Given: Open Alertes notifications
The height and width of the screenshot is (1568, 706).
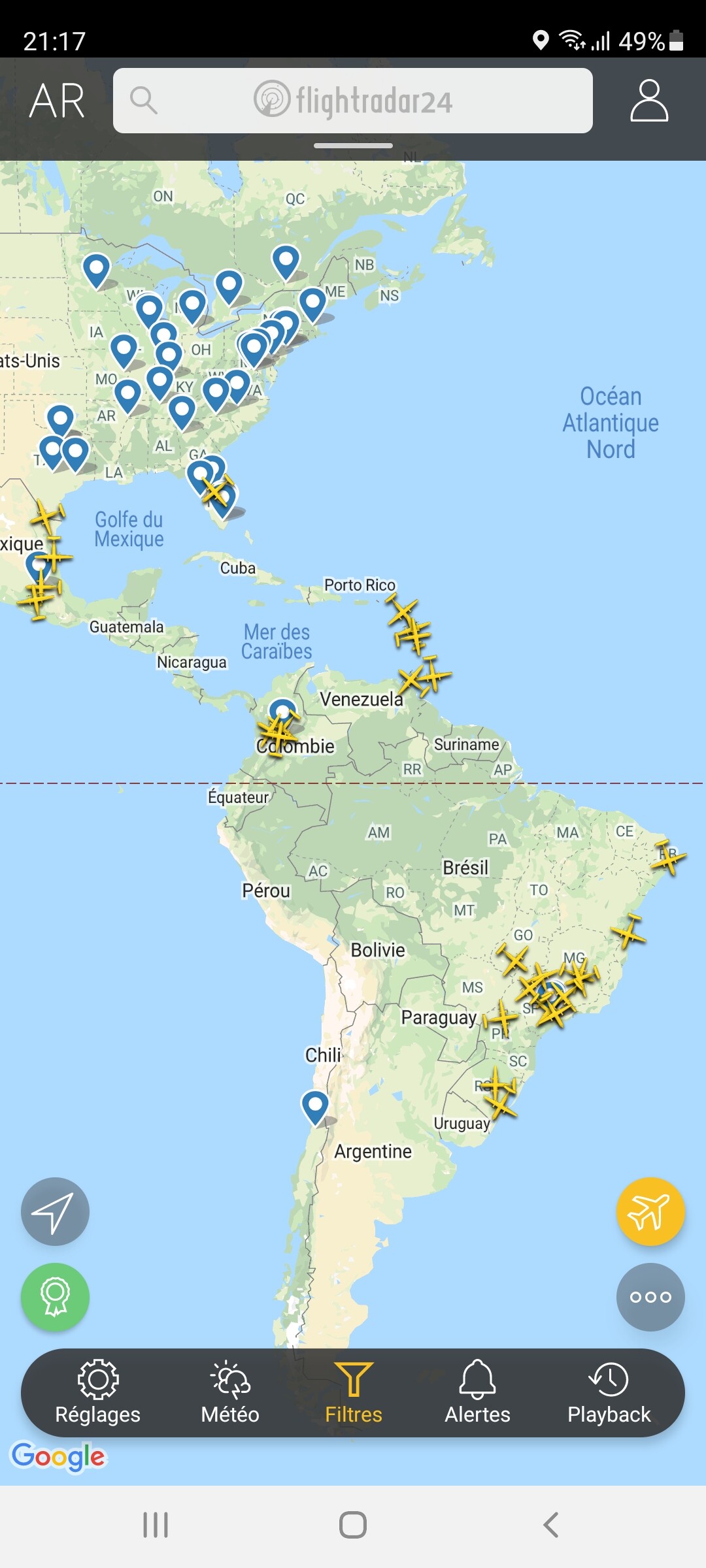Looking at the screenshot, I should tap(477, 1392).
